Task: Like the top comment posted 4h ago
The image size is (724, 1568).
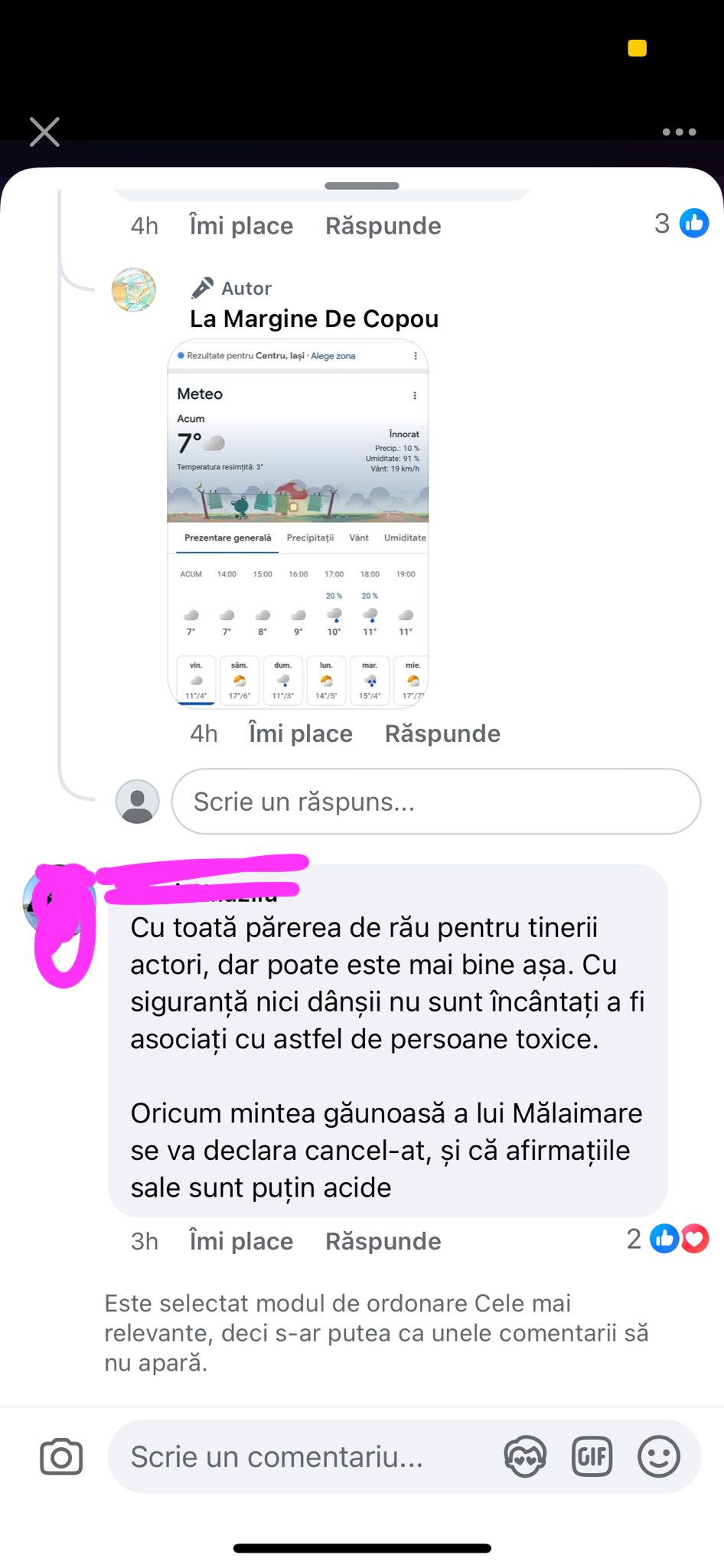Action: point(241,226)
